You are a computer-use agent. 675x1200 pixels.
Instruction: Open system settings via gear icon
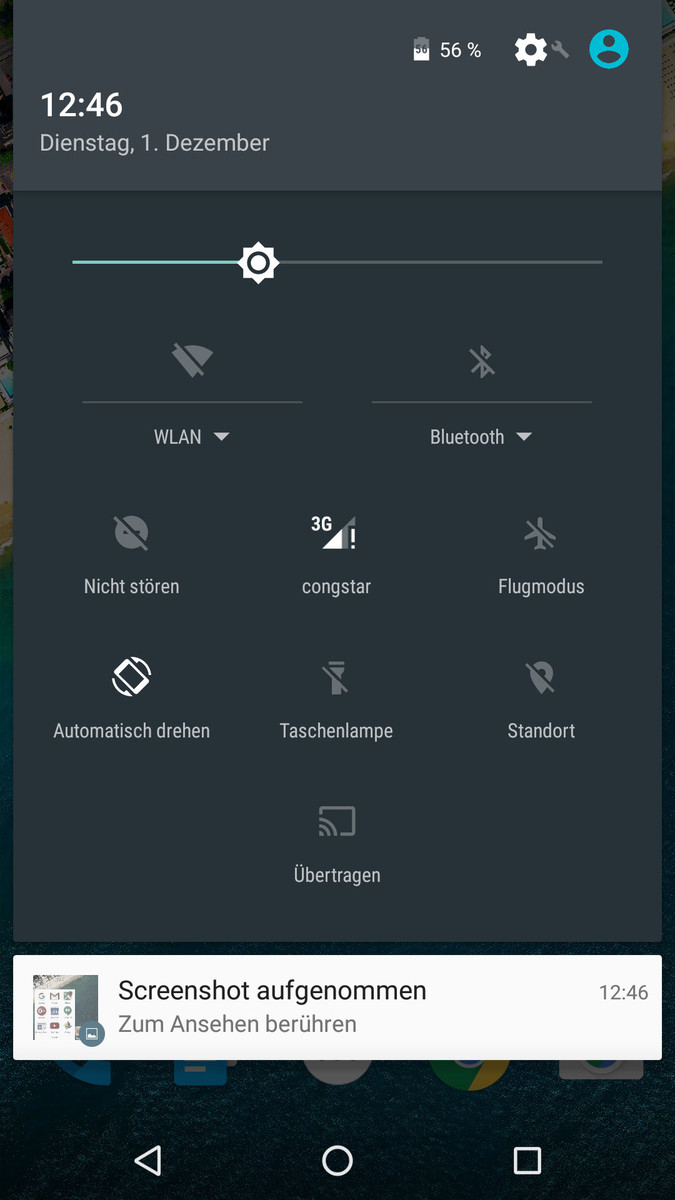tap(531, 49)
